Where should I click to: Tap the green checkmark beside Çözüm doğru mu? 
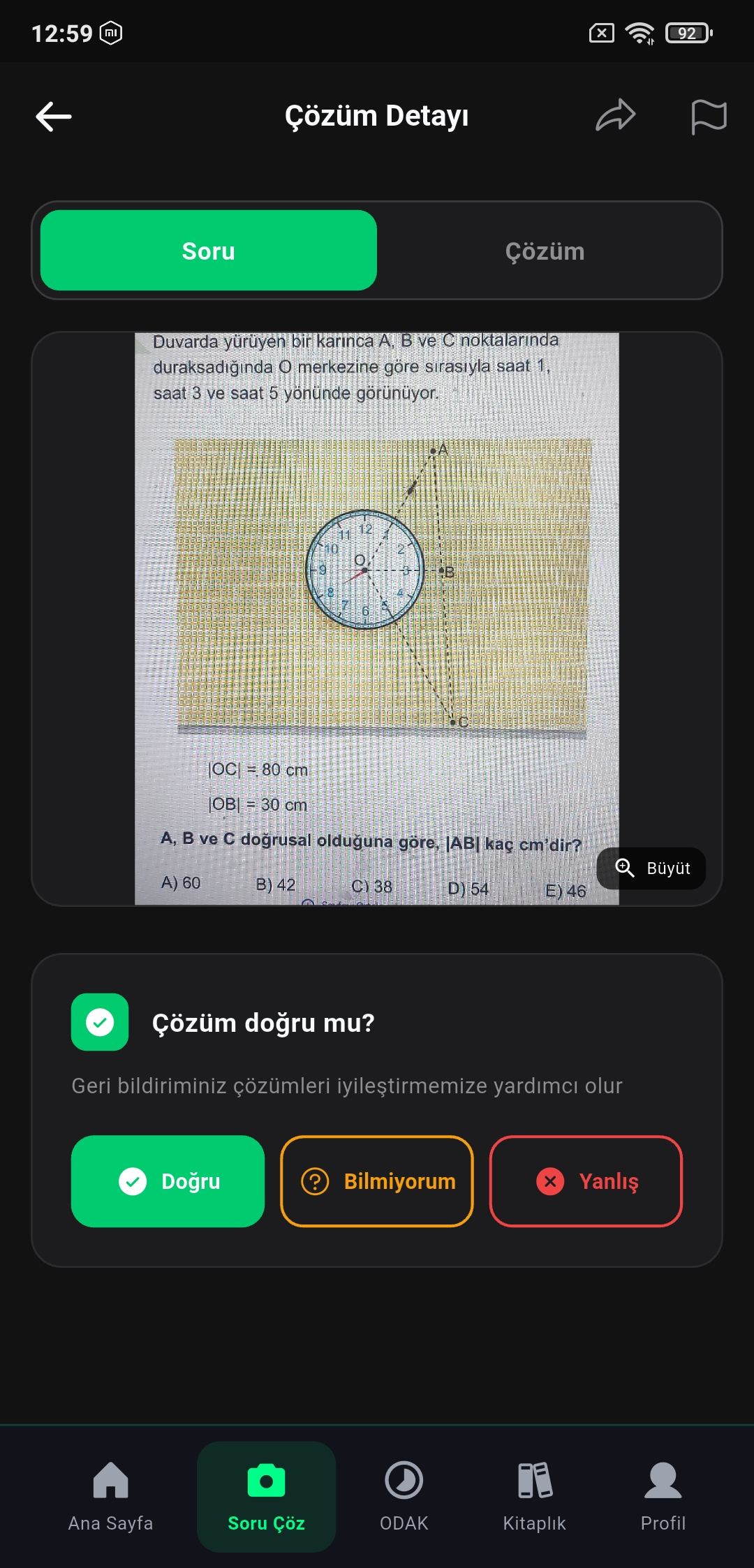tap(99, 1021)
